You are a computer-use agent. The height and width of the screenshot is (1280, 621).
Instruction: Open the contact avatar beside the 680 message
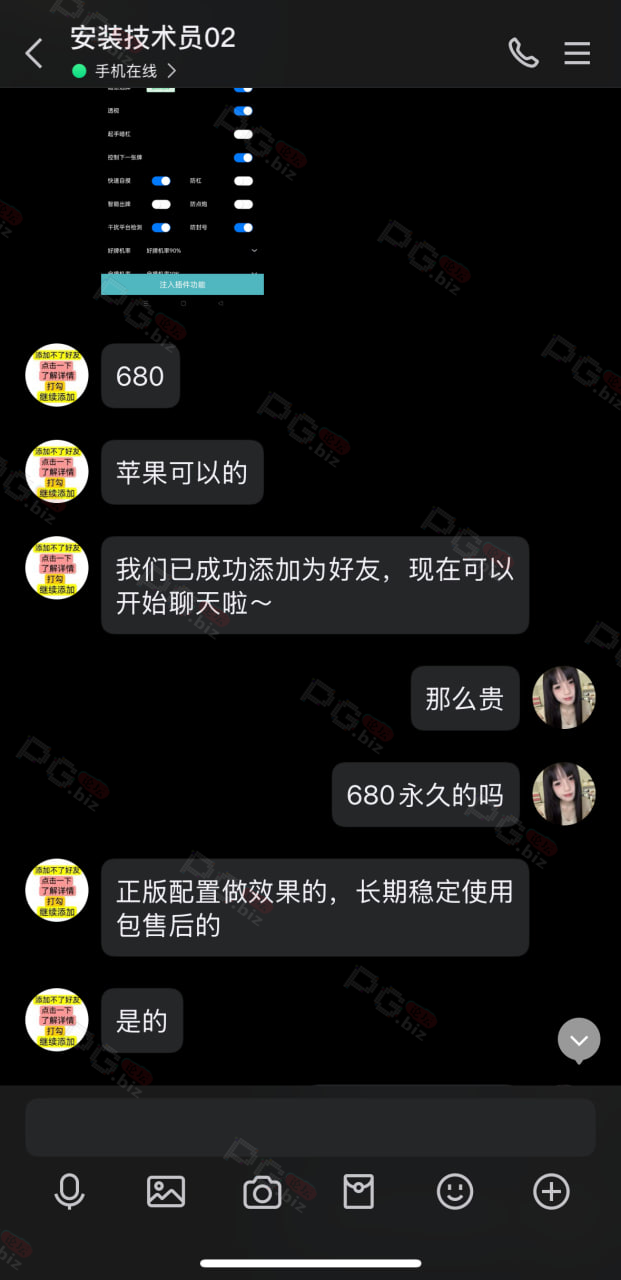[57, 375]
